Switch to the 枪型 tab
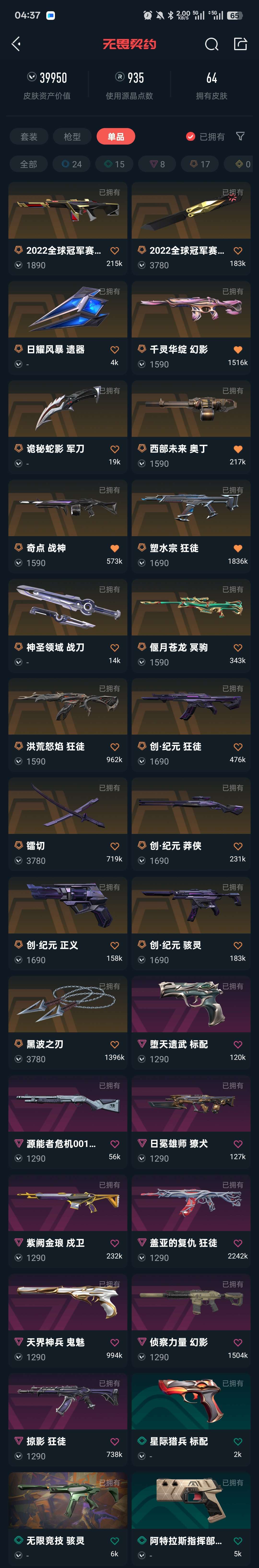The height and width of the screenshot is (1568, 259). pyautogui.click(x=72, y=136)
